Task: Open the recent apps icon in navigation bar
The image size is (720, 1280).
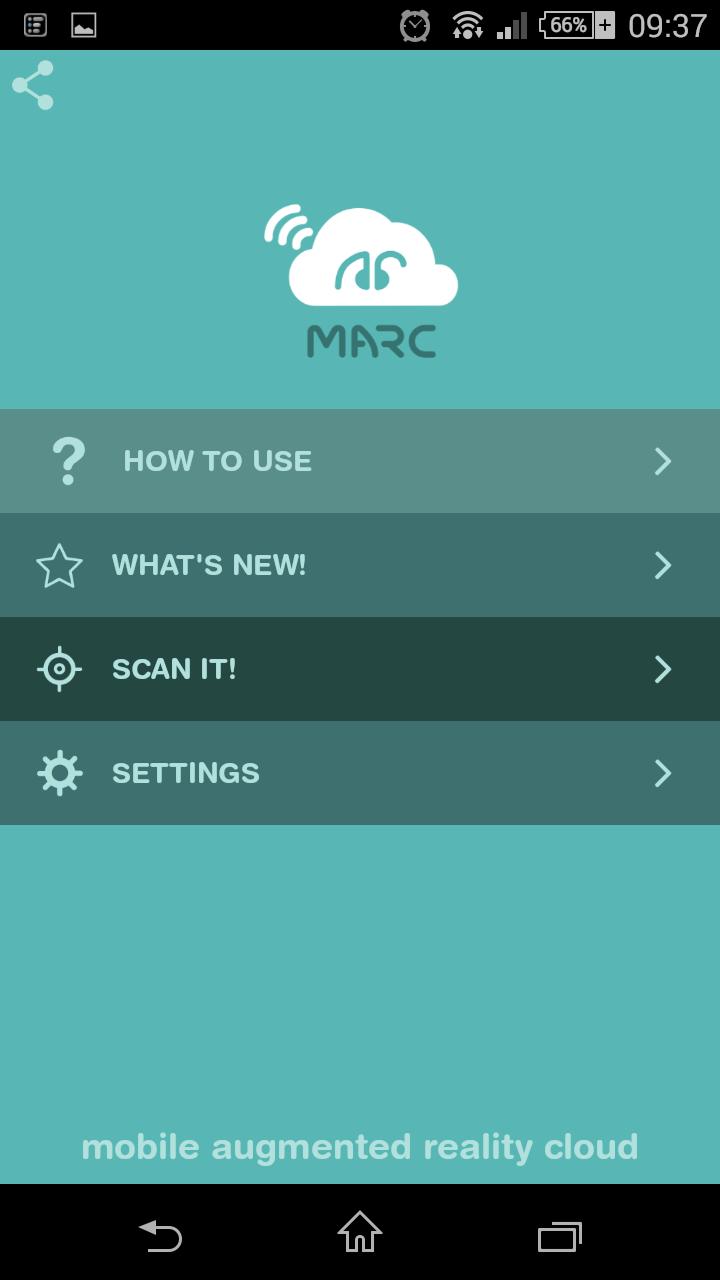Action: coord(558,1236)
